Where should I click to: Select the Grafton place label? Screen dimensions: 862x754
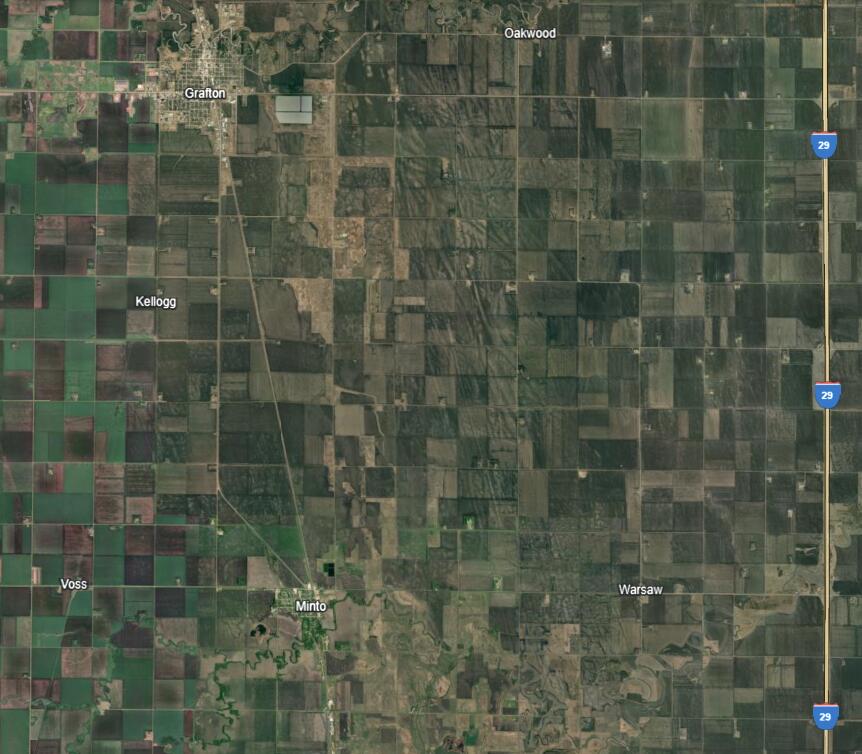(x=205, y=93)
